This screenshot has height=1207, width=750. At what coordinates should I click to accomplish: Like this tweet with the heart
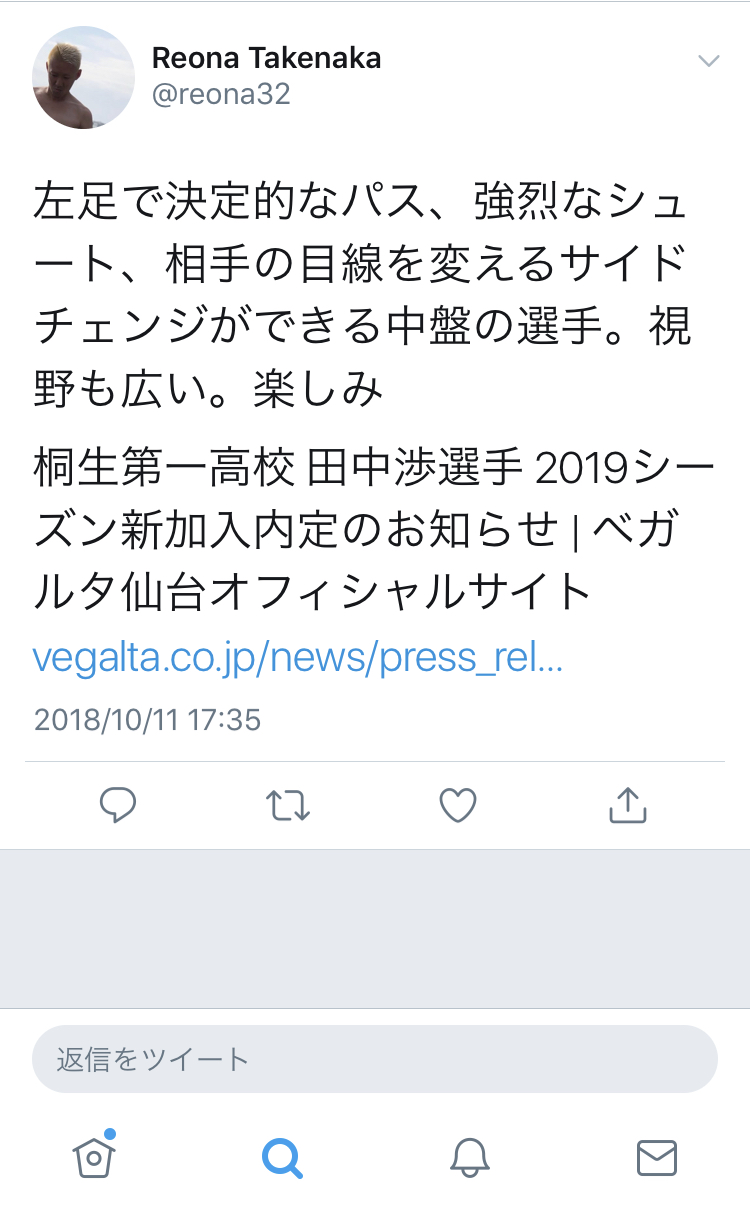point(458,805)
